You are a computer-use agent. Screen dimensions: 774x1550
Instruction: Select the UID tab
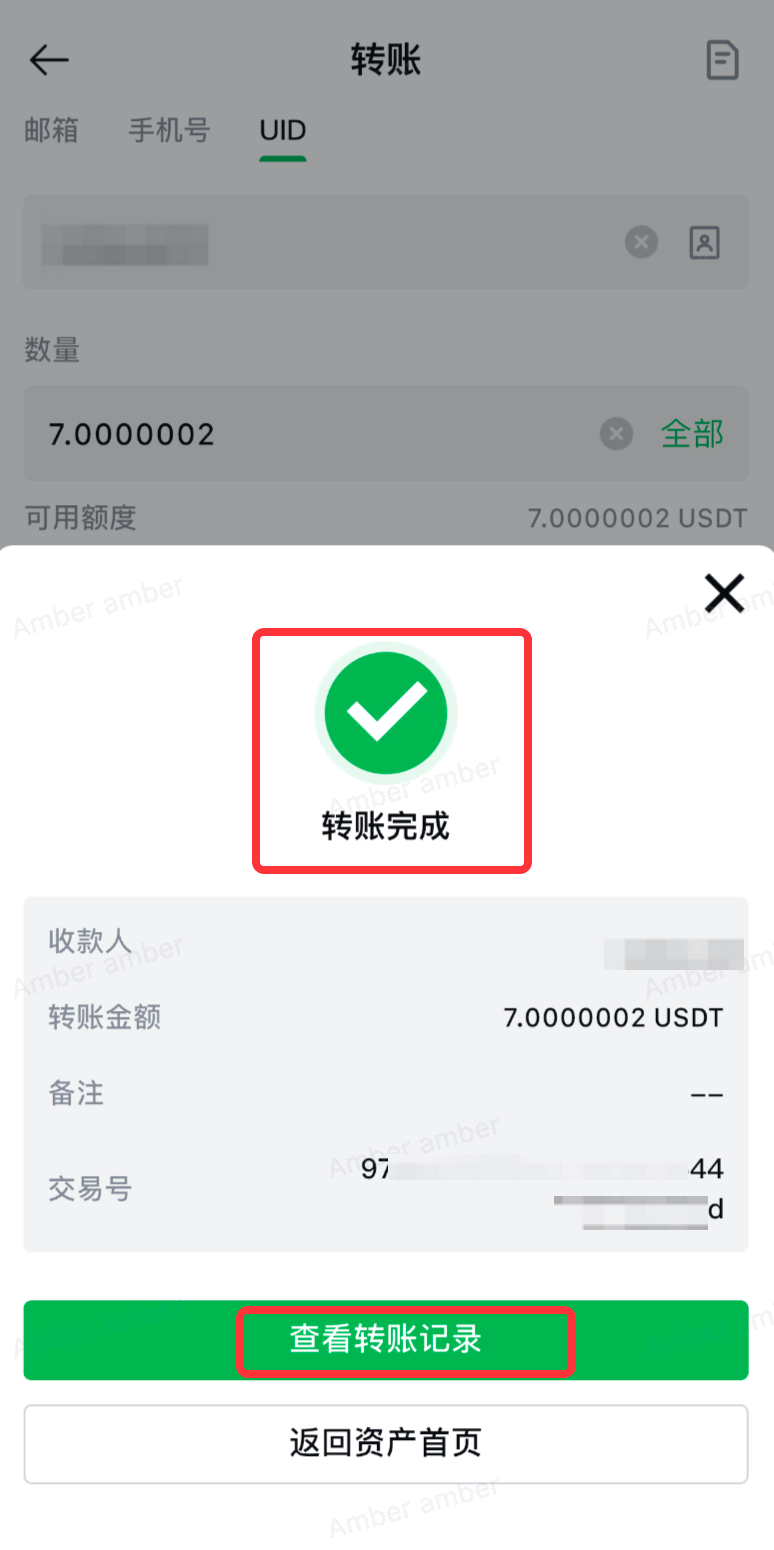coord(282,131)
